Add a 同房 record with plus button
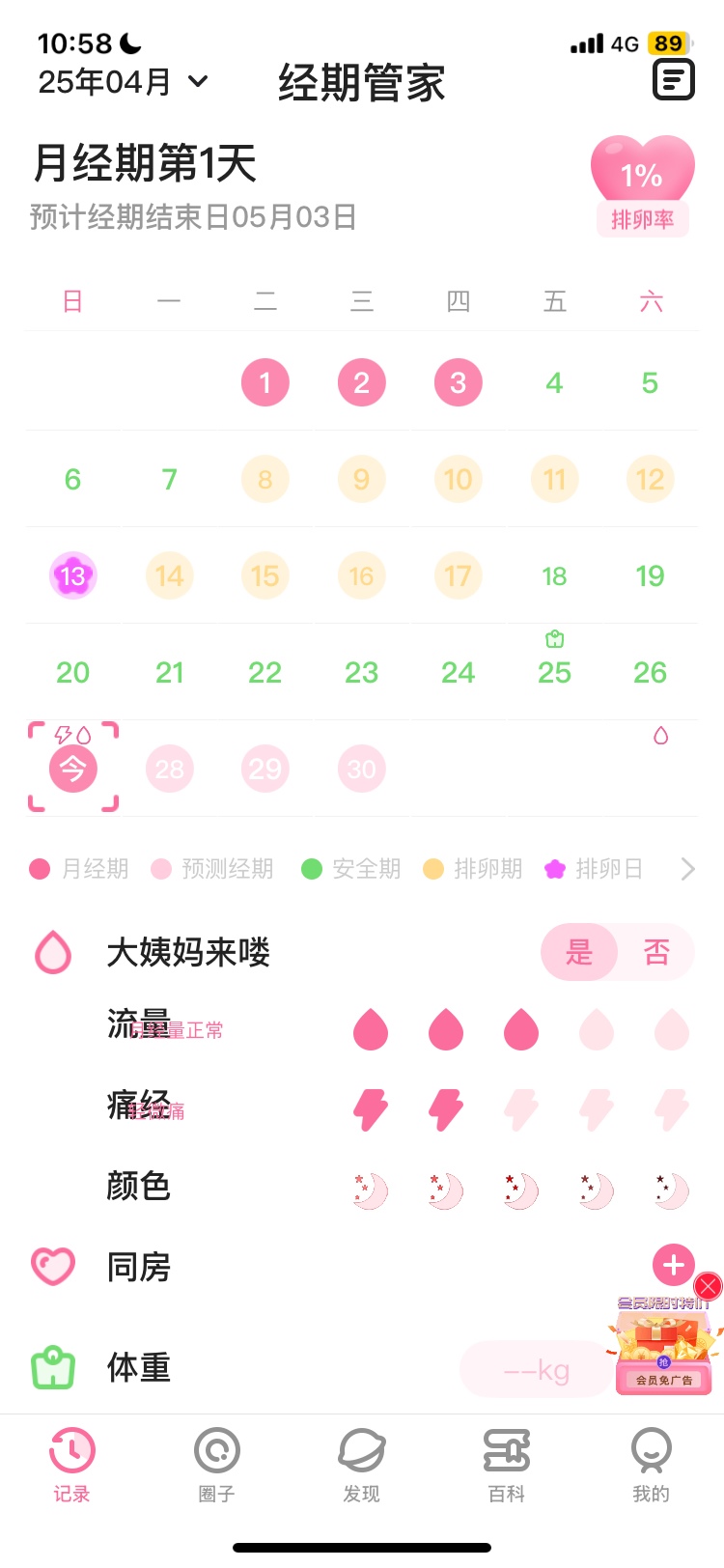724x1568 pixels. [x=674, y=1265]
